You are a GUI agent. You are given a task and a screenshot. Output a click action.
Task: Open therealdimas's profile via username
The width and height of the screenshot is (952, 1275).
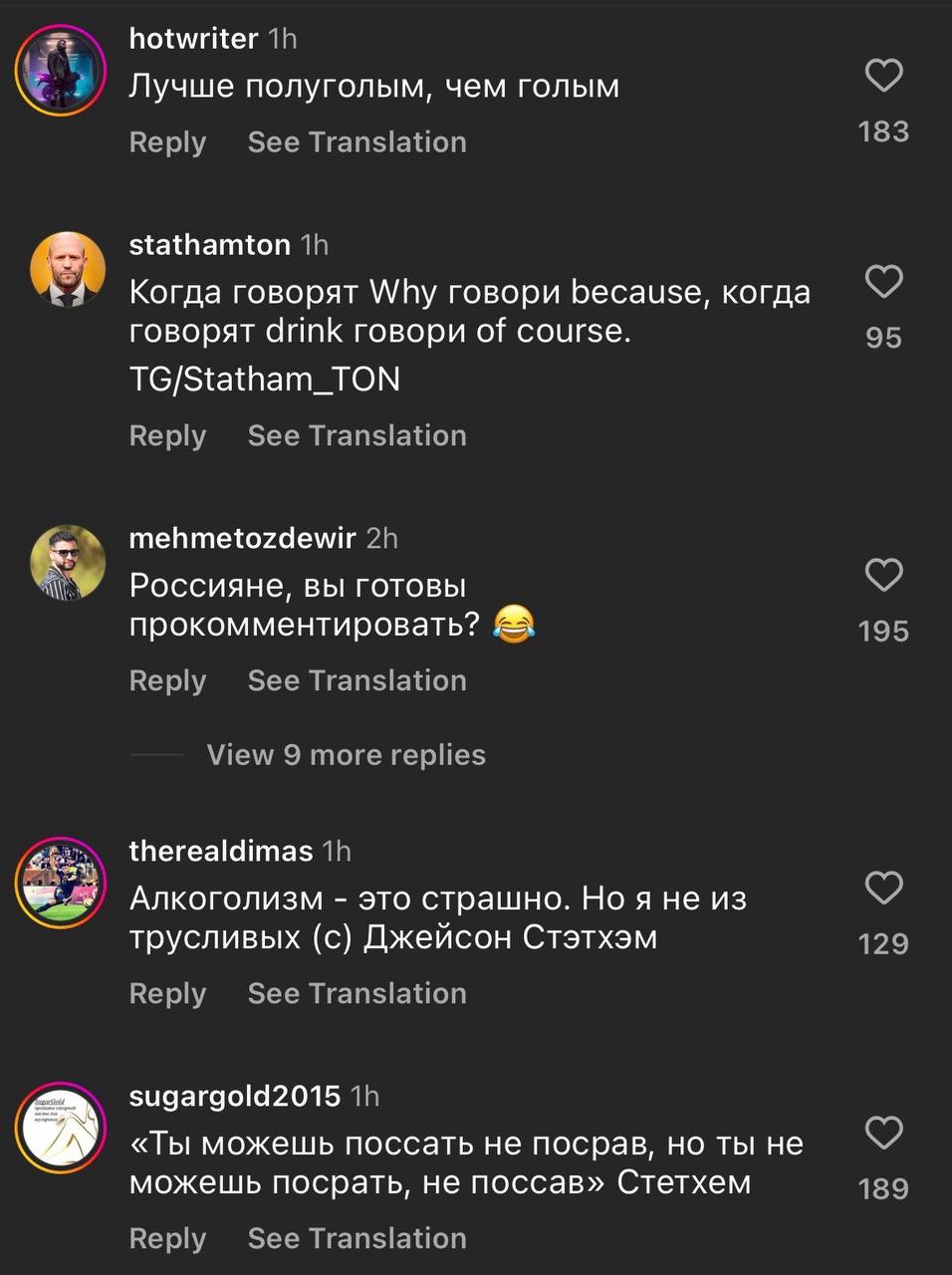[221, 852]
